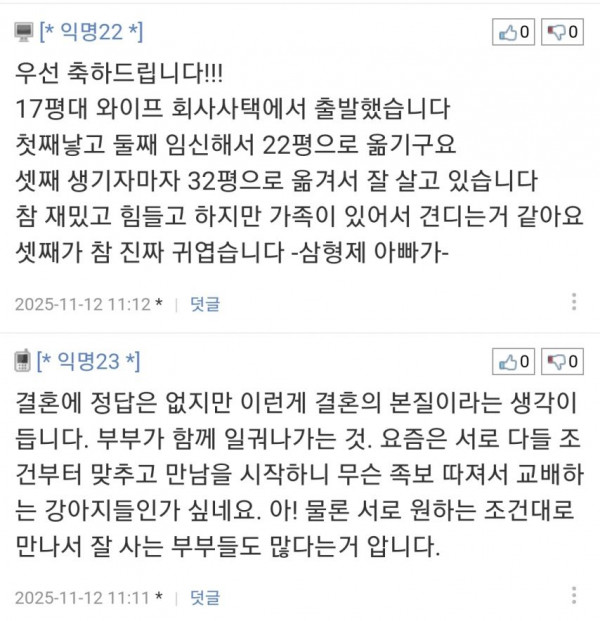
Task: Open overflow menu on 익명22's comment
Action: tap(574, 302)
